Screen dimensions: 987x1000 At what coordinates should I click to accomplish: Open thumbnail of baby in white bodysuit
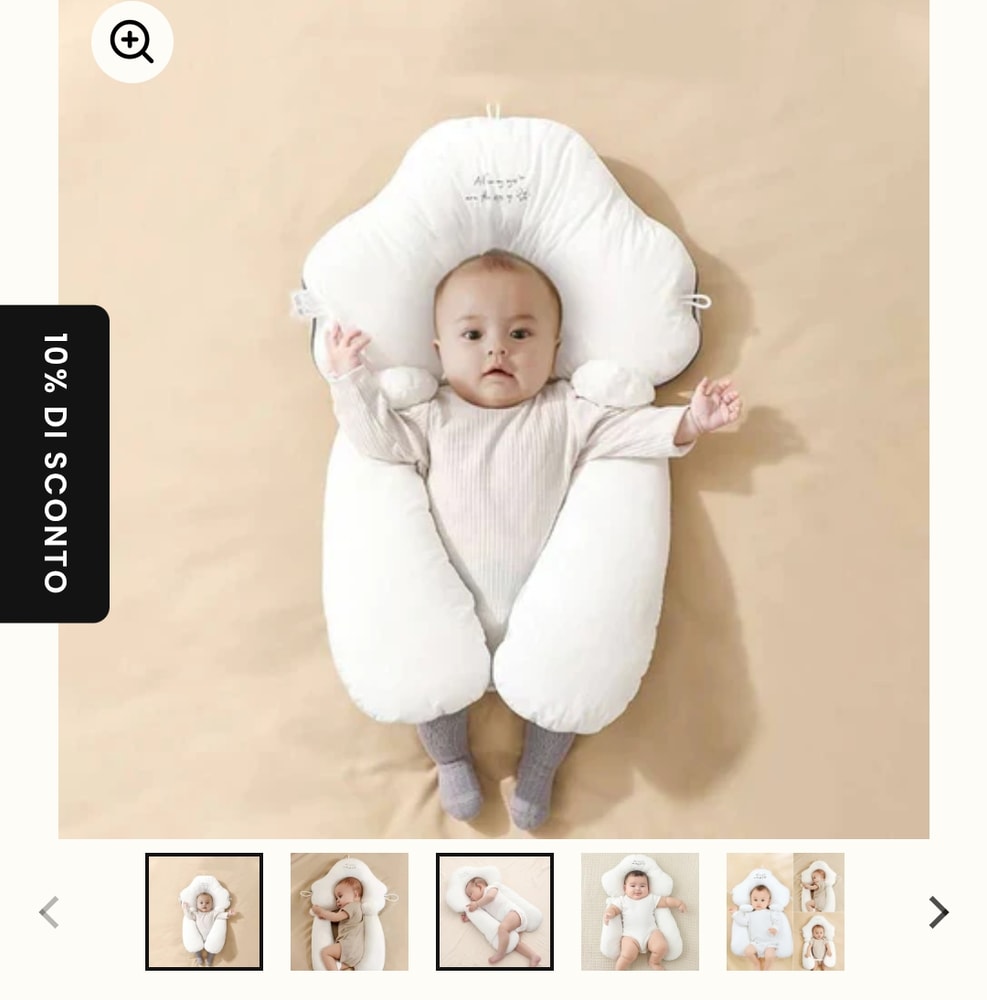click(640, 911)
